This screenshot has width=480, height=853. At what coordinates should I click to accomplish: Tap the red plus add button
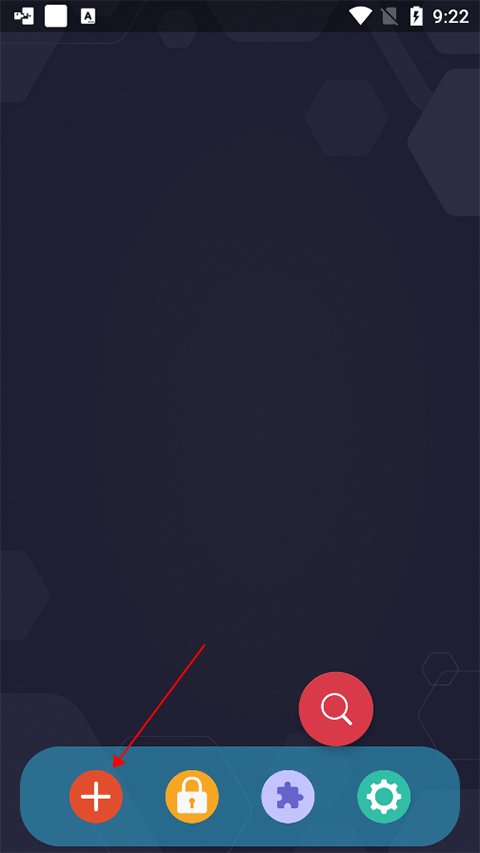pos(96,796)
